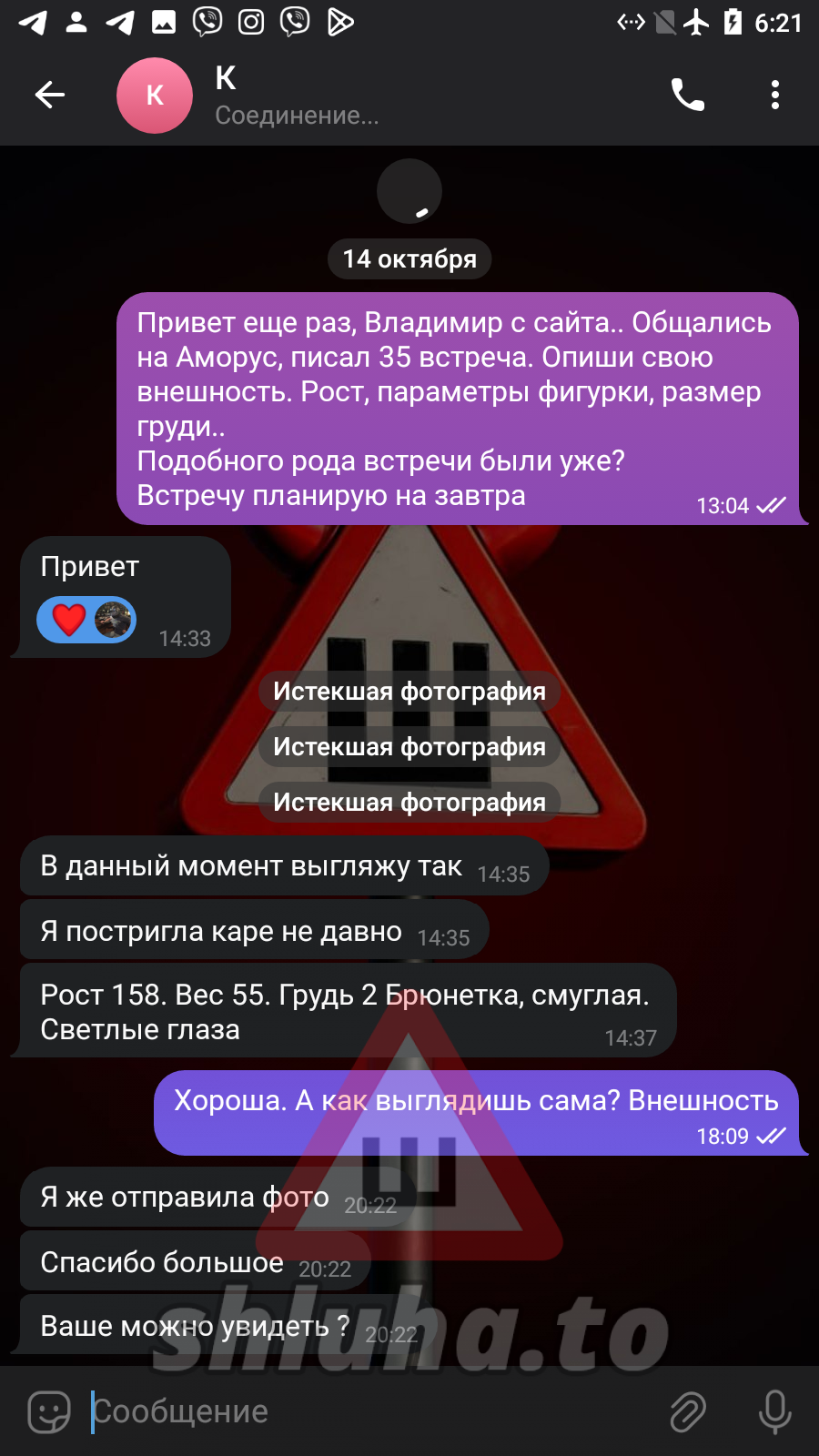Record a voice message with microphone
Screen dimensions: 819x1456
pos(774,1412)
